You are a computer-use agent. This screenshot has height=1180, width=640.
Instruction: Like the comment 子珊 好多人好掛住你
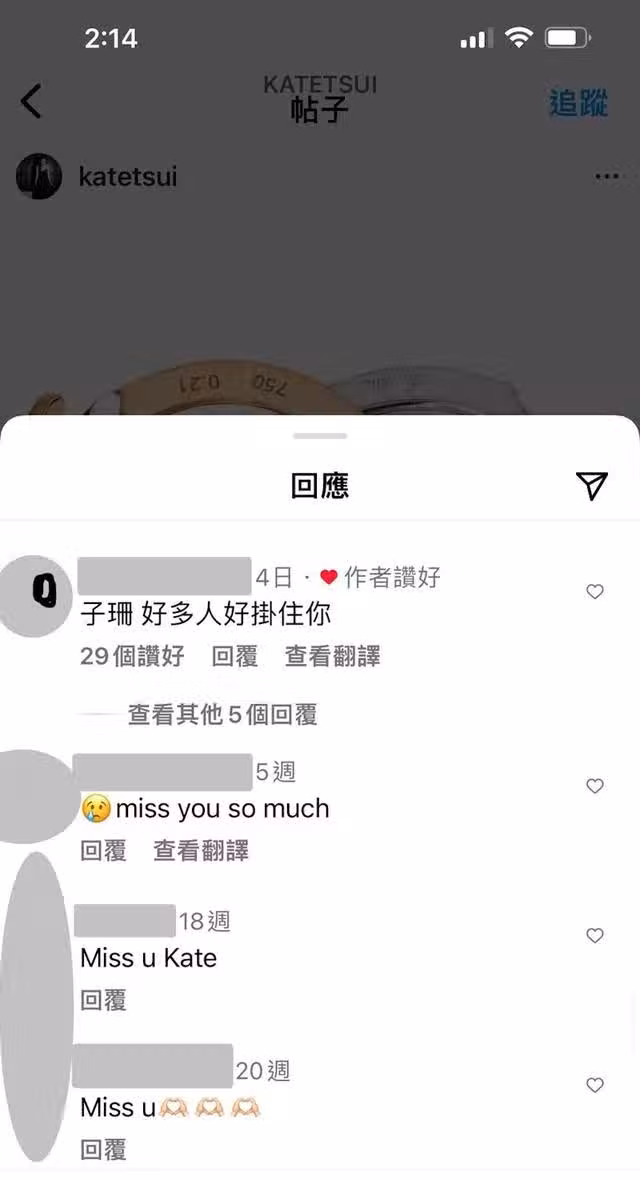595,592
